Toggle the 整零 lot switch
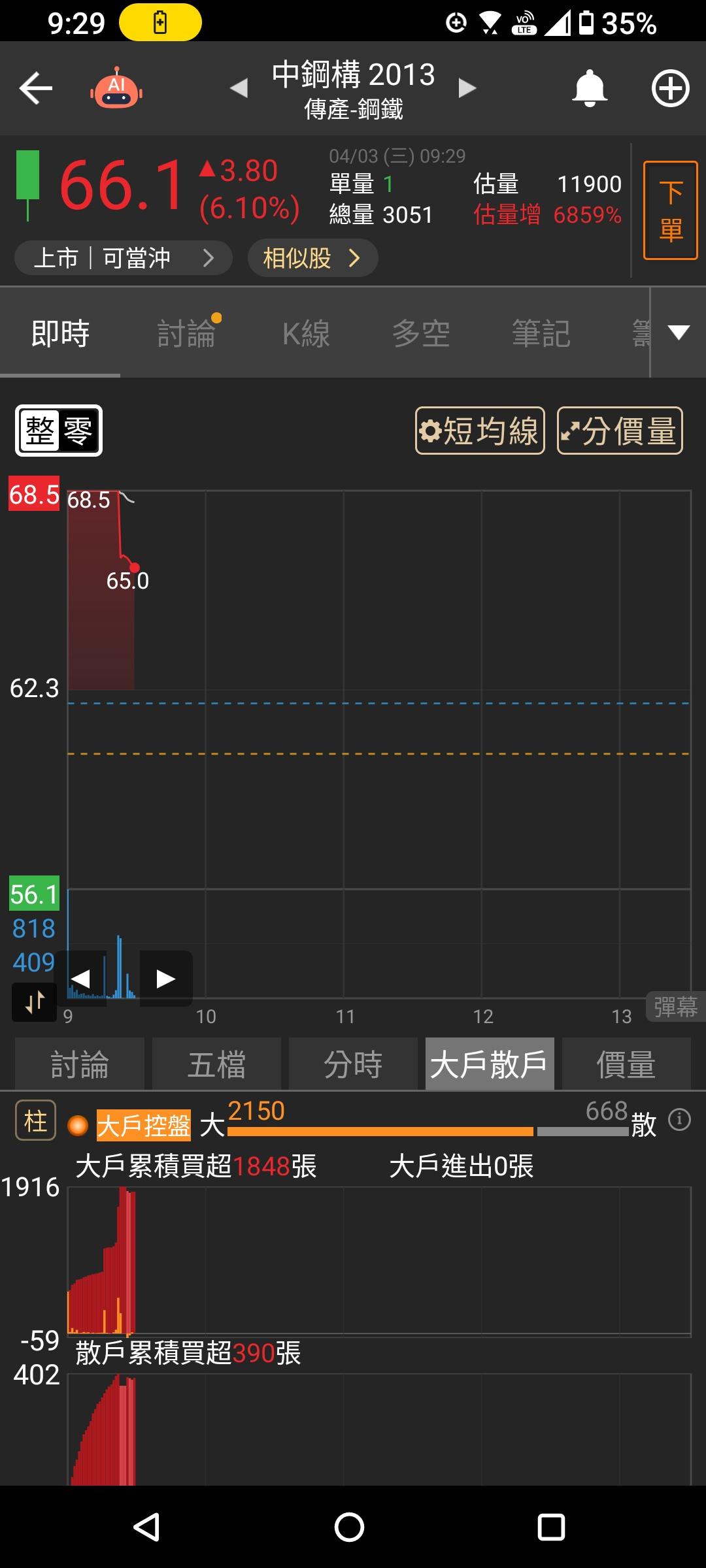706x1568 pixels. [59, 431]
